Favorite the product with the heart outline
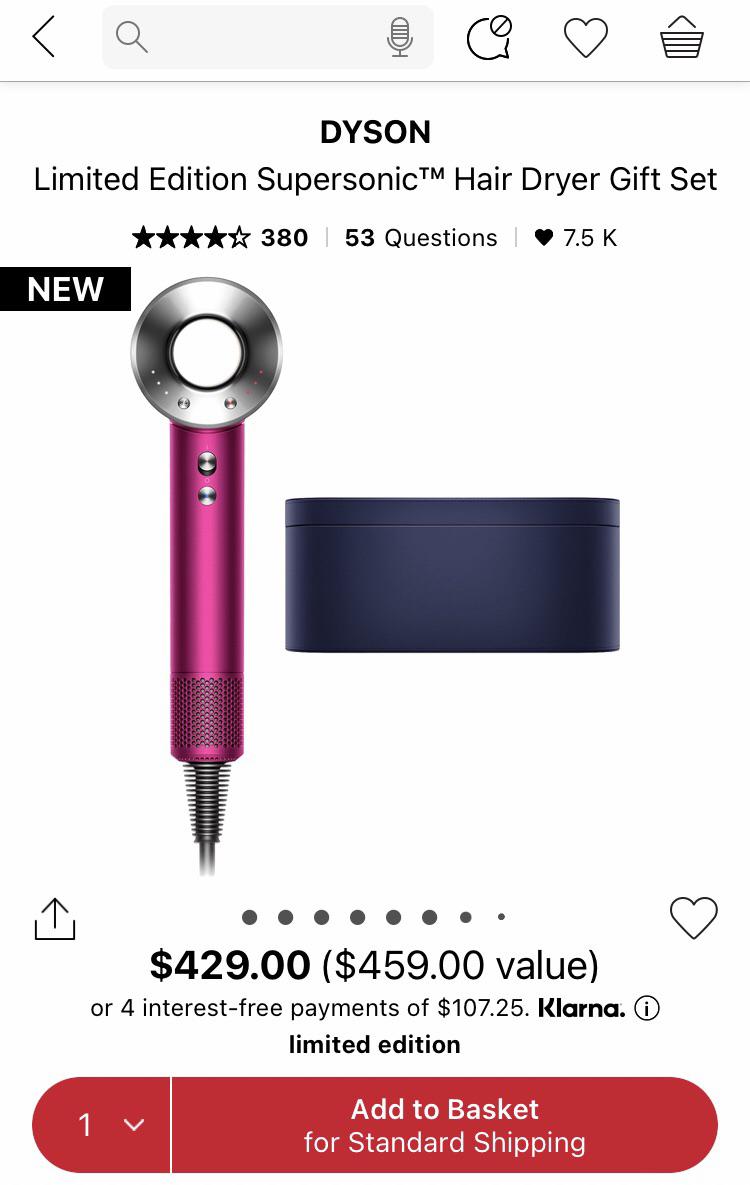The height and width of the screenshot is (1185, 750). (694, 917)
